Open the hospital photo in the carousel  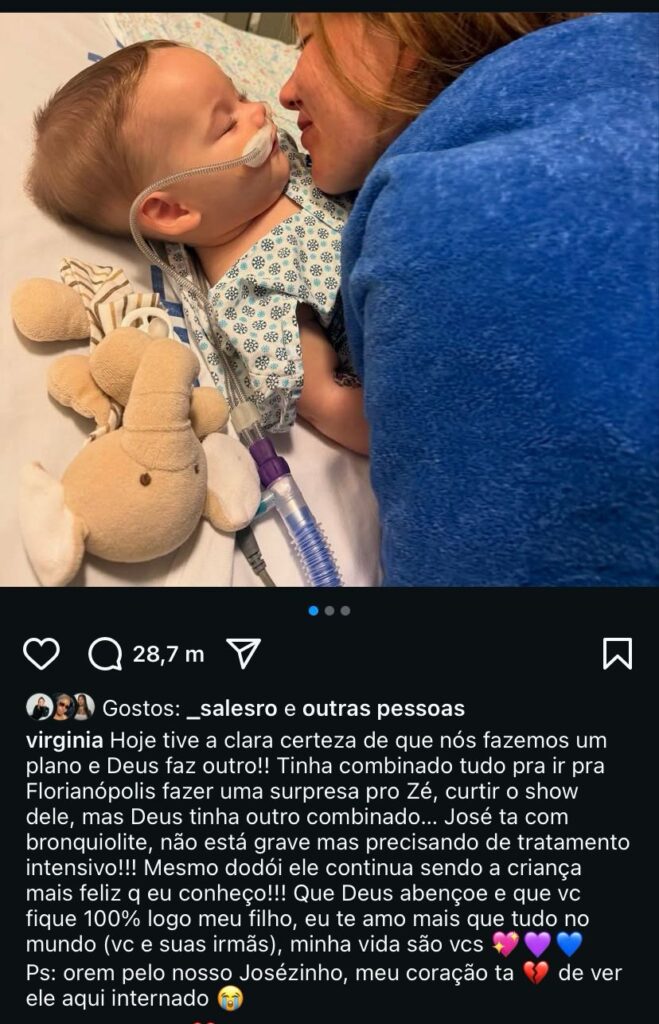(x=330, y=300)
